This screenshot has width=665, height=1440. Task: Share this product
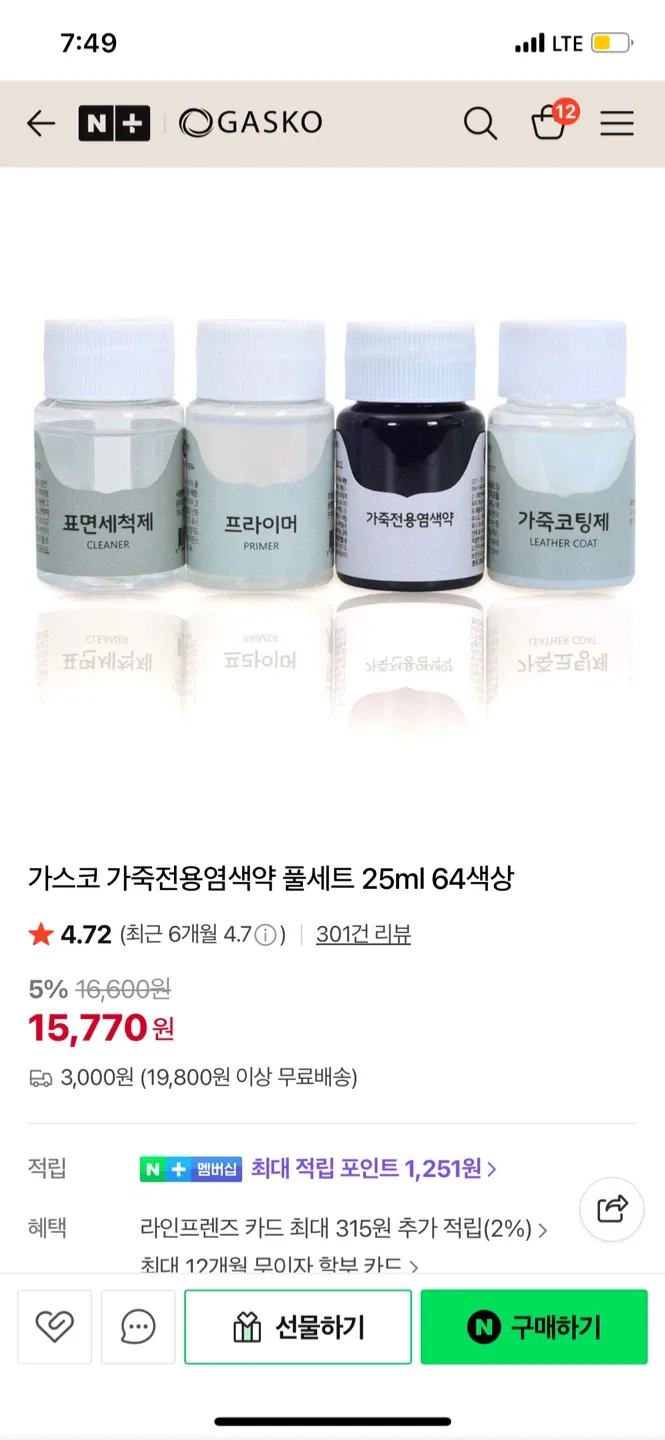(612, 1208)
